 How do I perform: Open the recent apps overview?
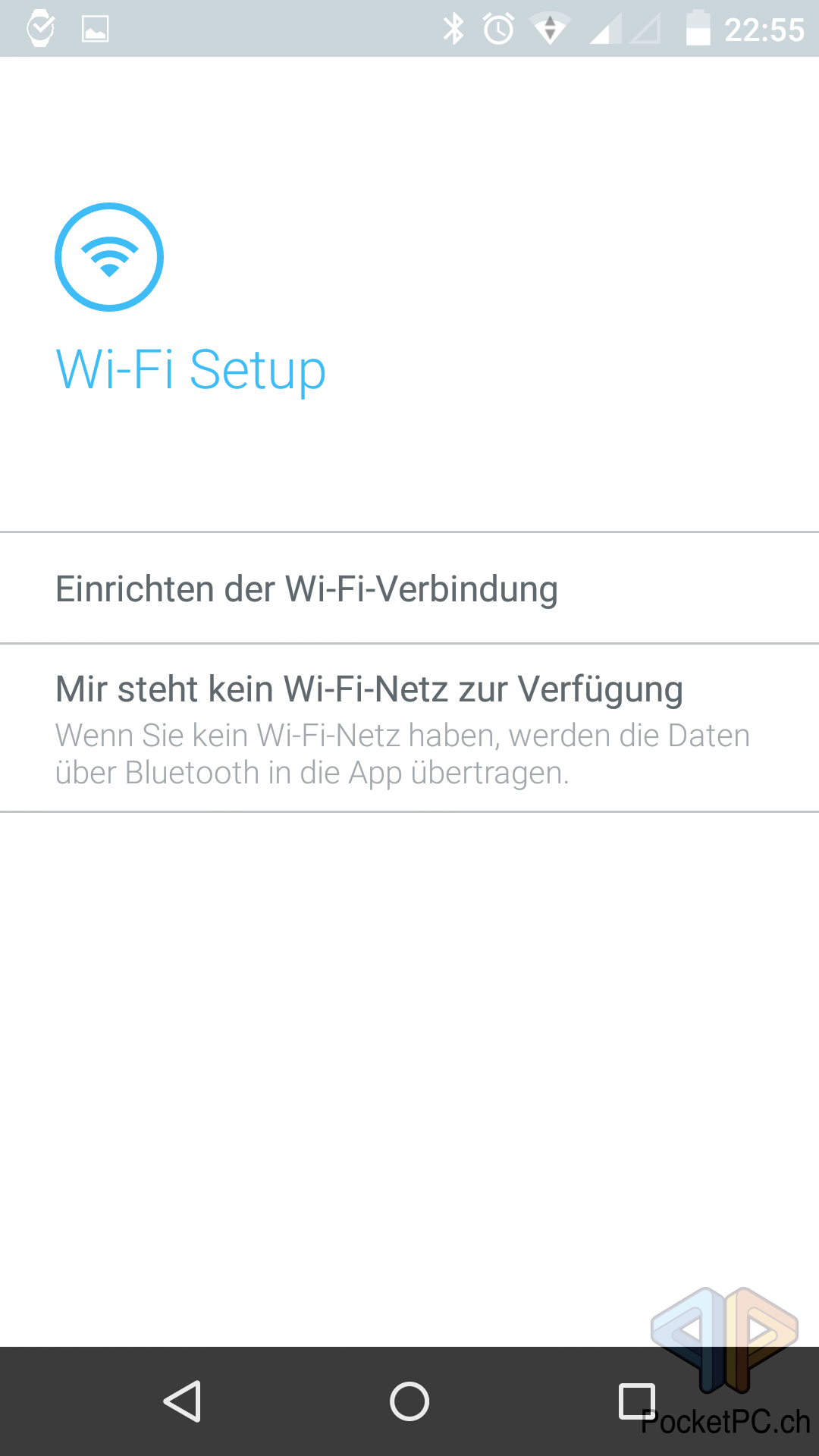click(636, 1401)
